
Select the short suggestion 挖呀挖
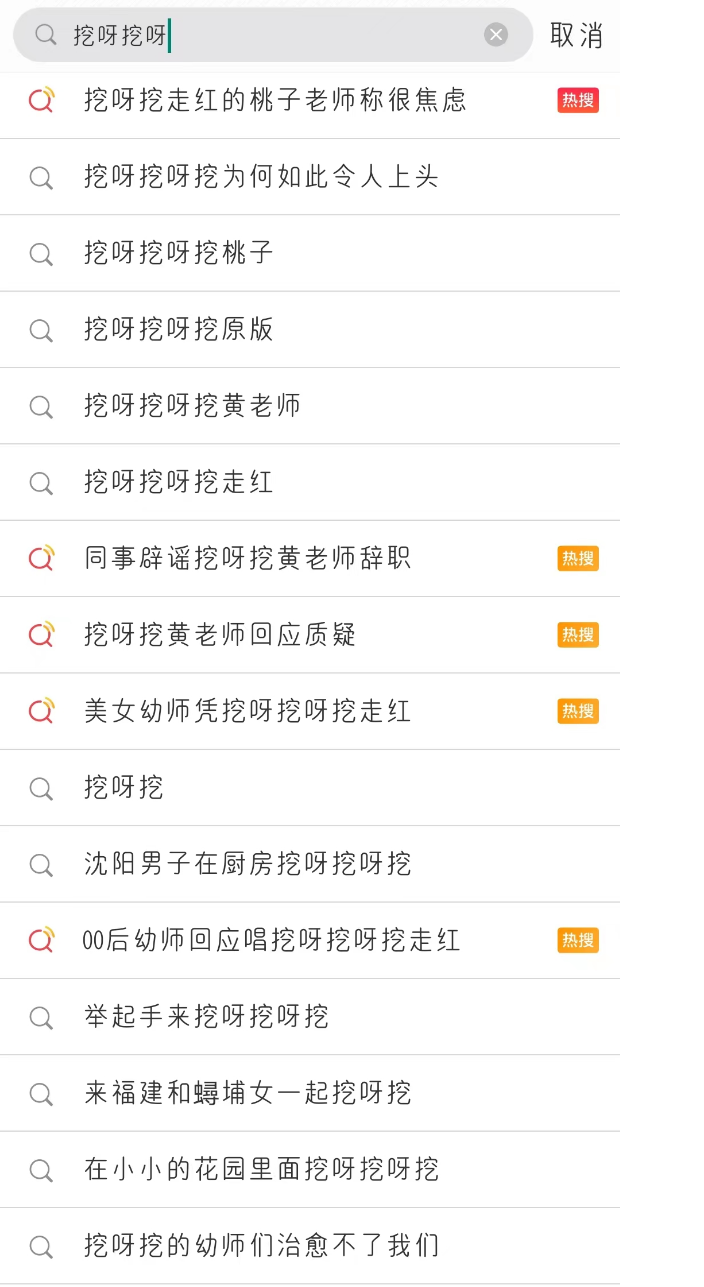[124, 787]
